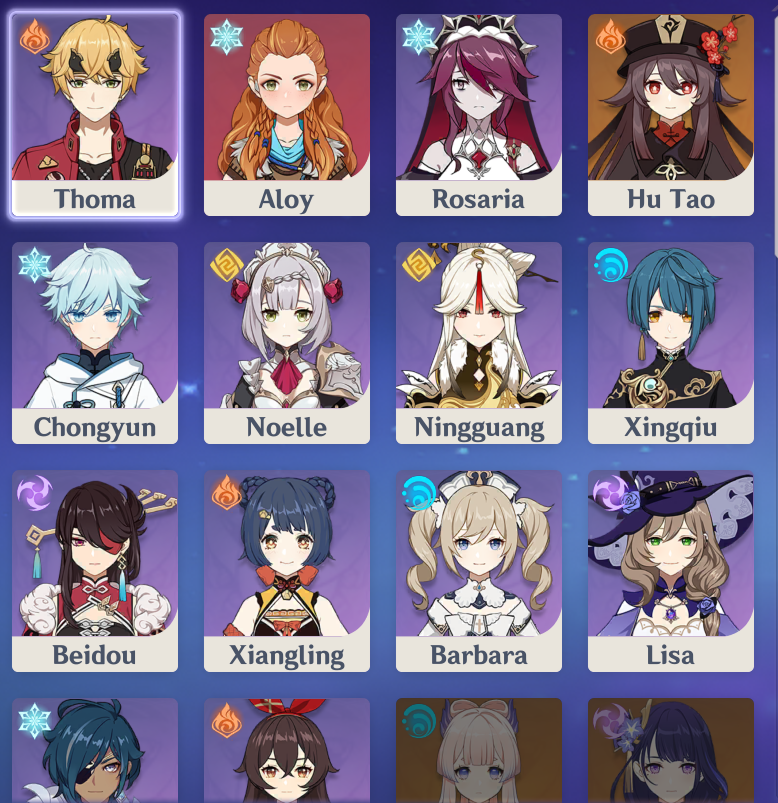The image size is (778, 803).
Task: Pick the Ningguang character card
Action: pos(479,343)
